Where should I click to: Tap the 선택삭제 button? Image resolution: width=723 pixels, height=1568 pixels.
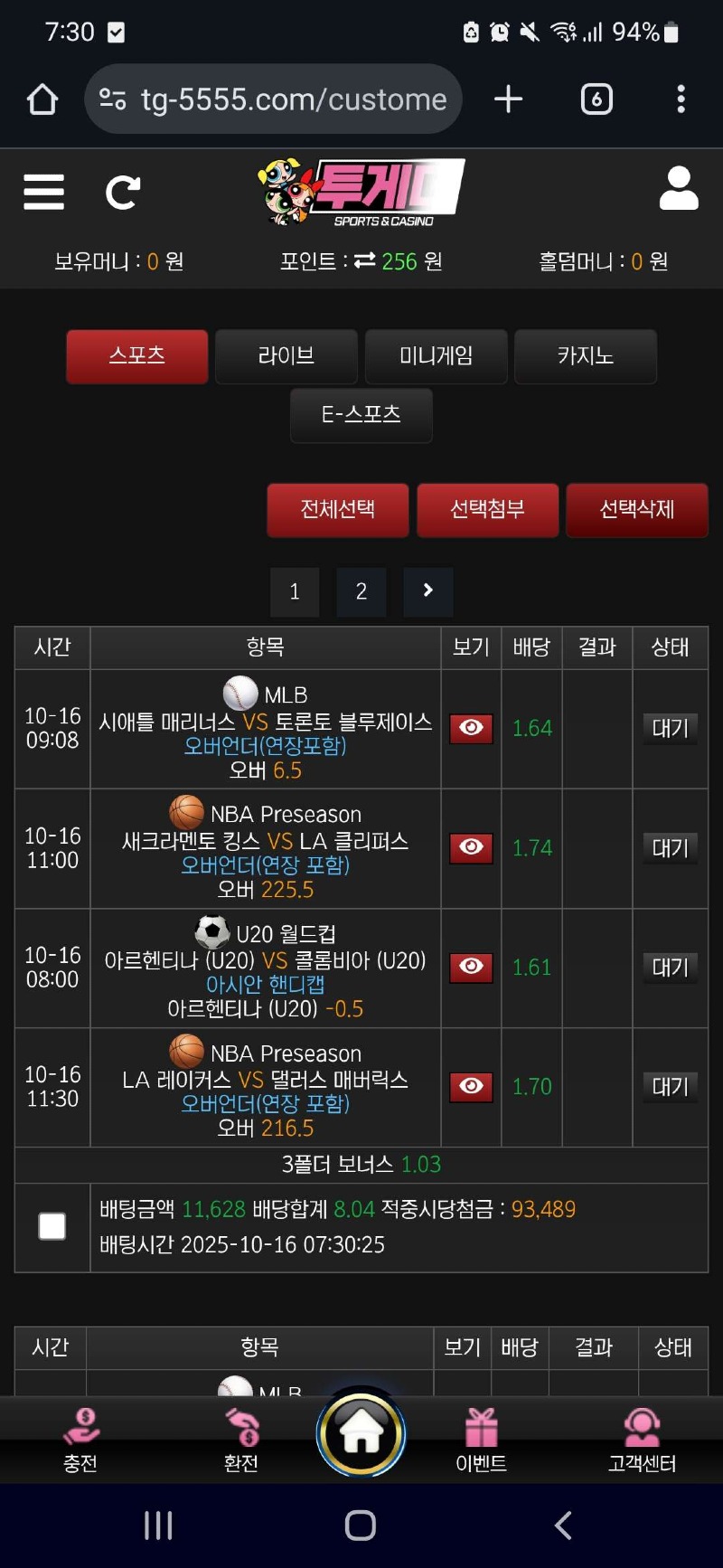point(636,510)
